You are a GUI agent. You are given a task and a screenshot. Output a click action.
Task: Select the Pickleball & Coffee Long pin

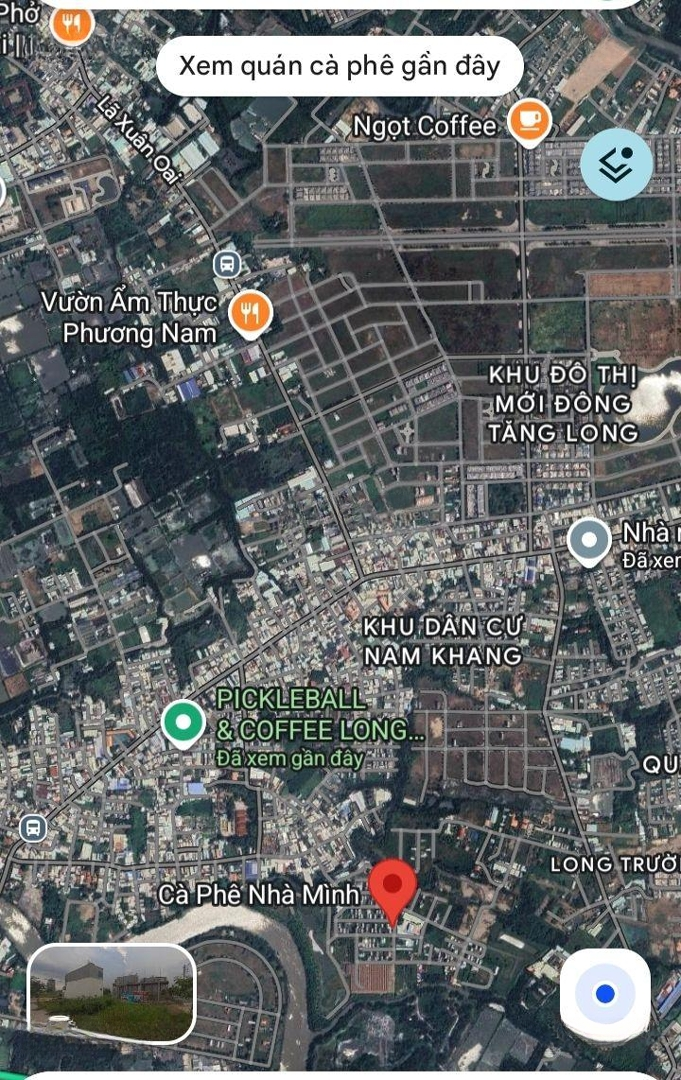click(183, 722)
